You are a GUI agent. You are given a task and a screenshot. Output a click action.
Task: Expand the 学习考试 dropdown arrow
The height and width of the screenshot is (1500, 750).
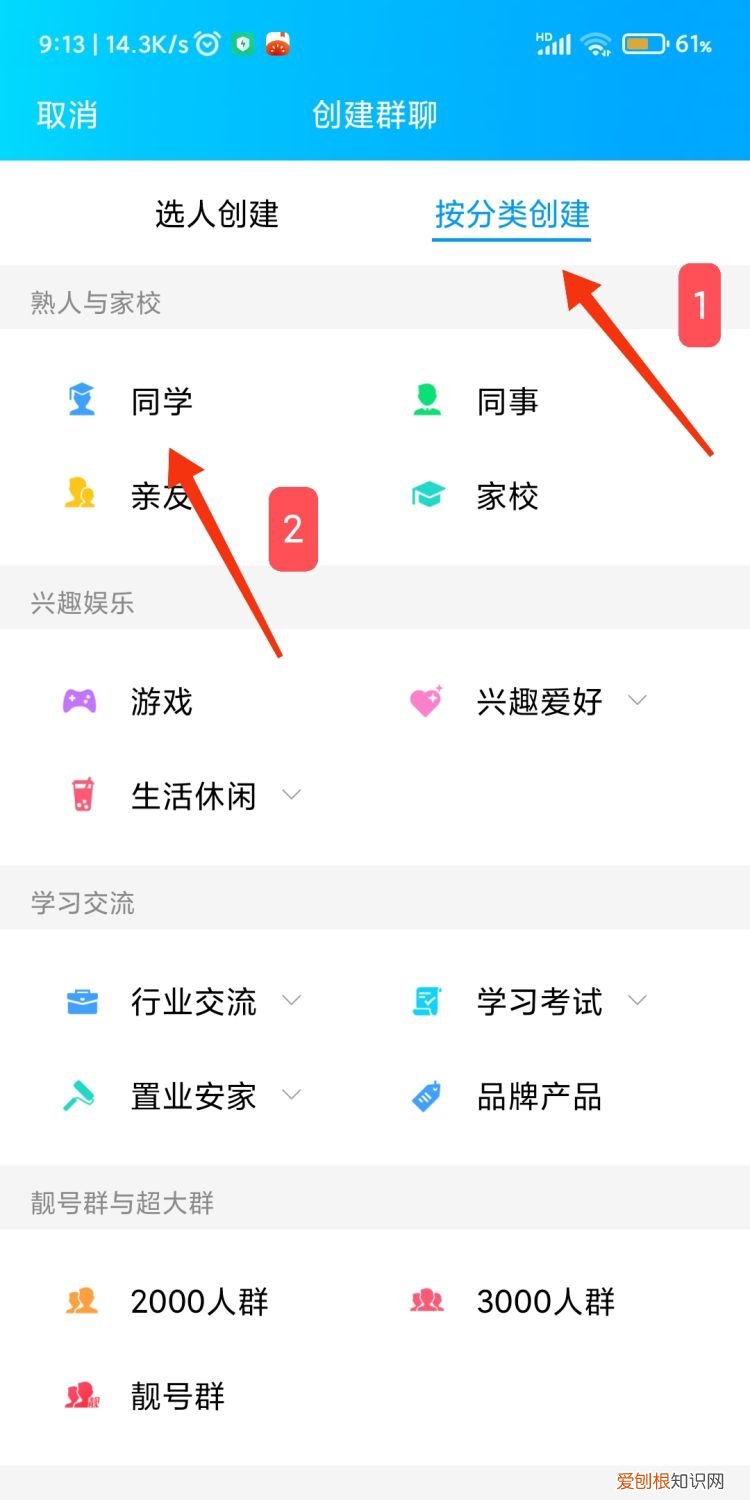coord(637,1002)
